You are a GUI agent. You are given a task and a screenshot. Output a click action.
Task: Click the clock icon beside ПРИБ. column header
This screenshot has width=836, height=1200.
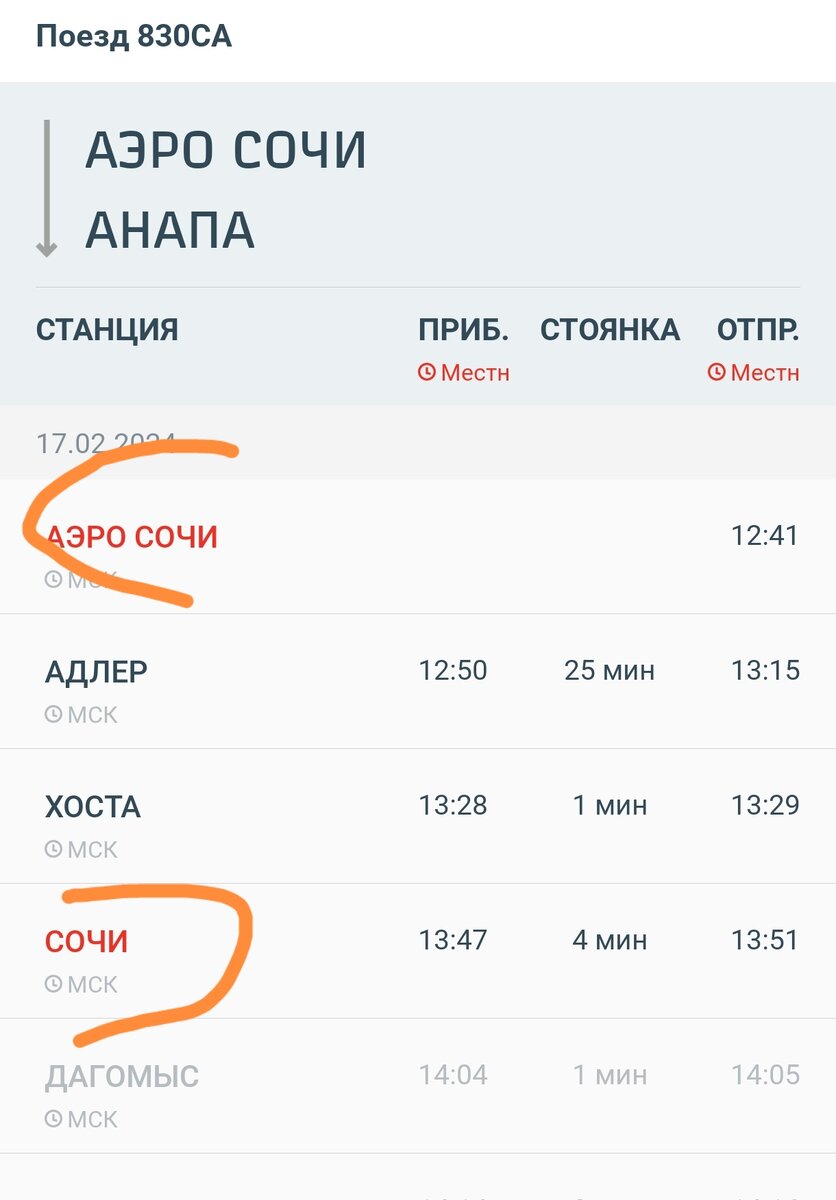(x=425, y=373)
